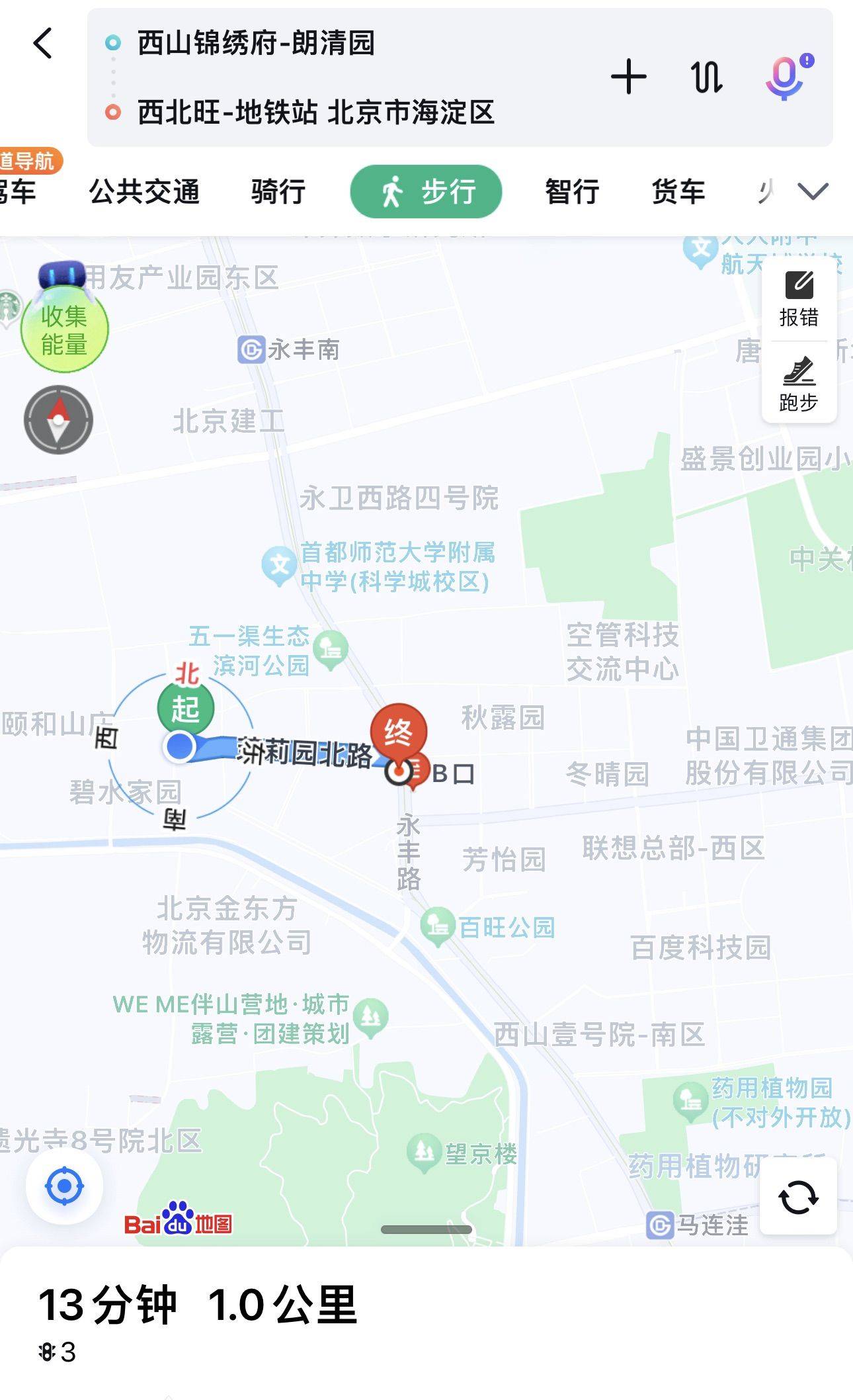
Task: Switch to 骑行 tab
Action: 278,192
